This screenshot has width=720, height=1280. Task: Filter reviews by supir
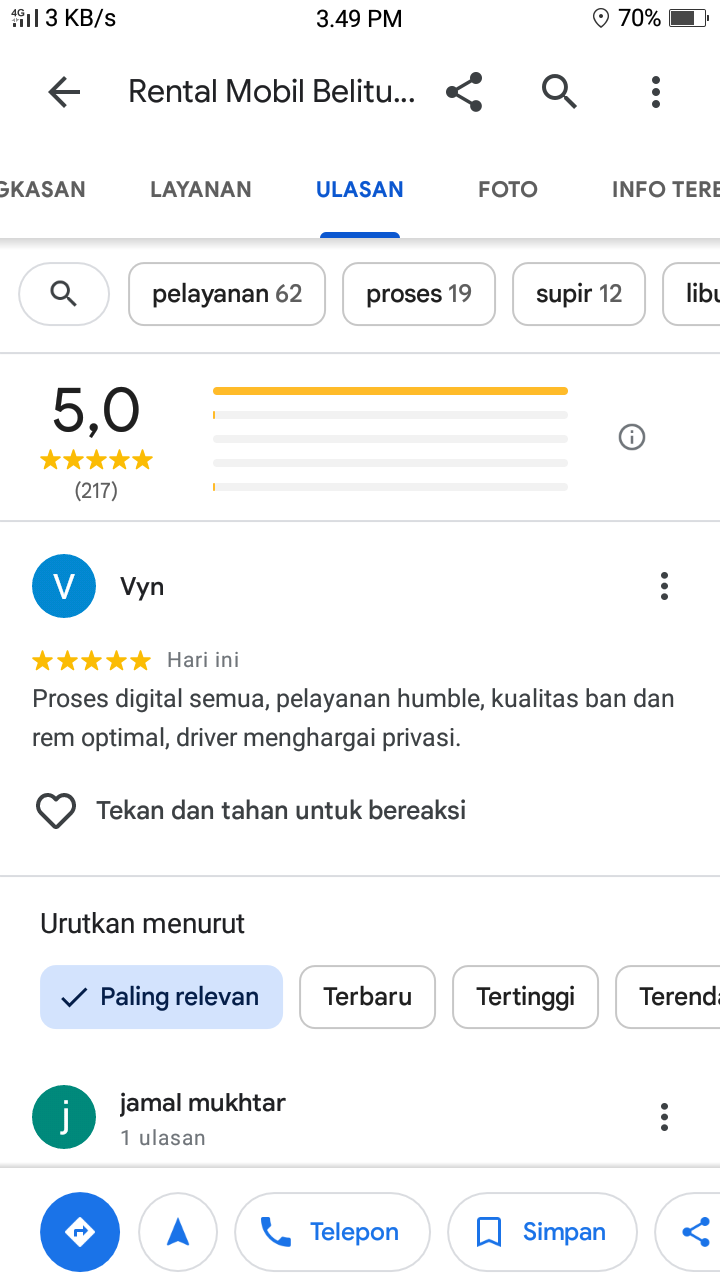[x=579, y=294]
